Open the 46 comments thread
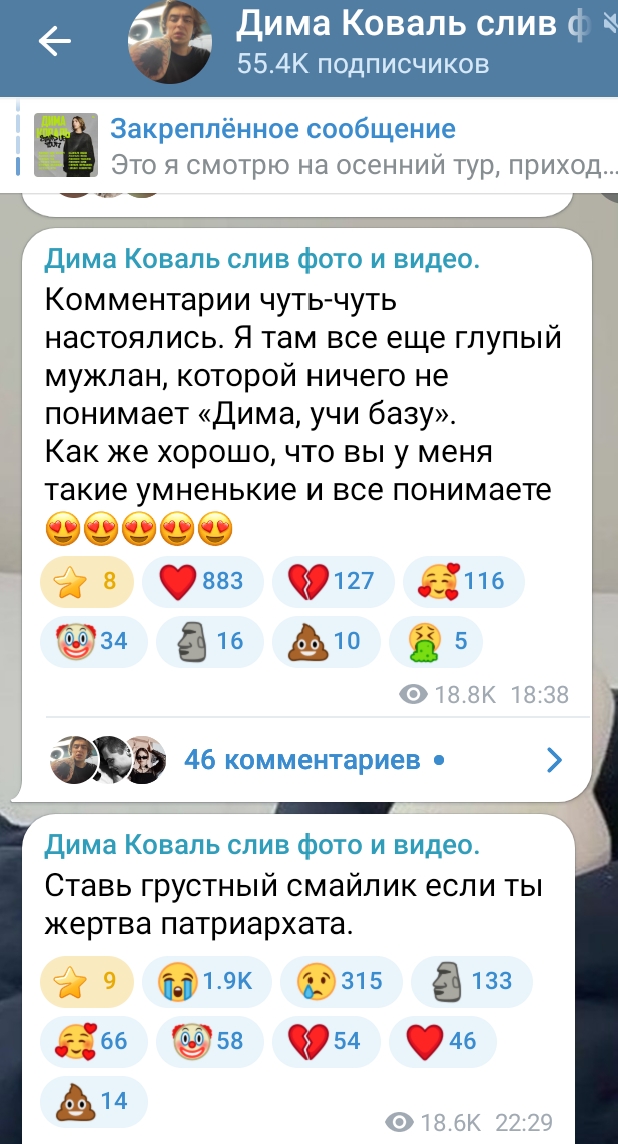618x1144 pixels. 306,760
